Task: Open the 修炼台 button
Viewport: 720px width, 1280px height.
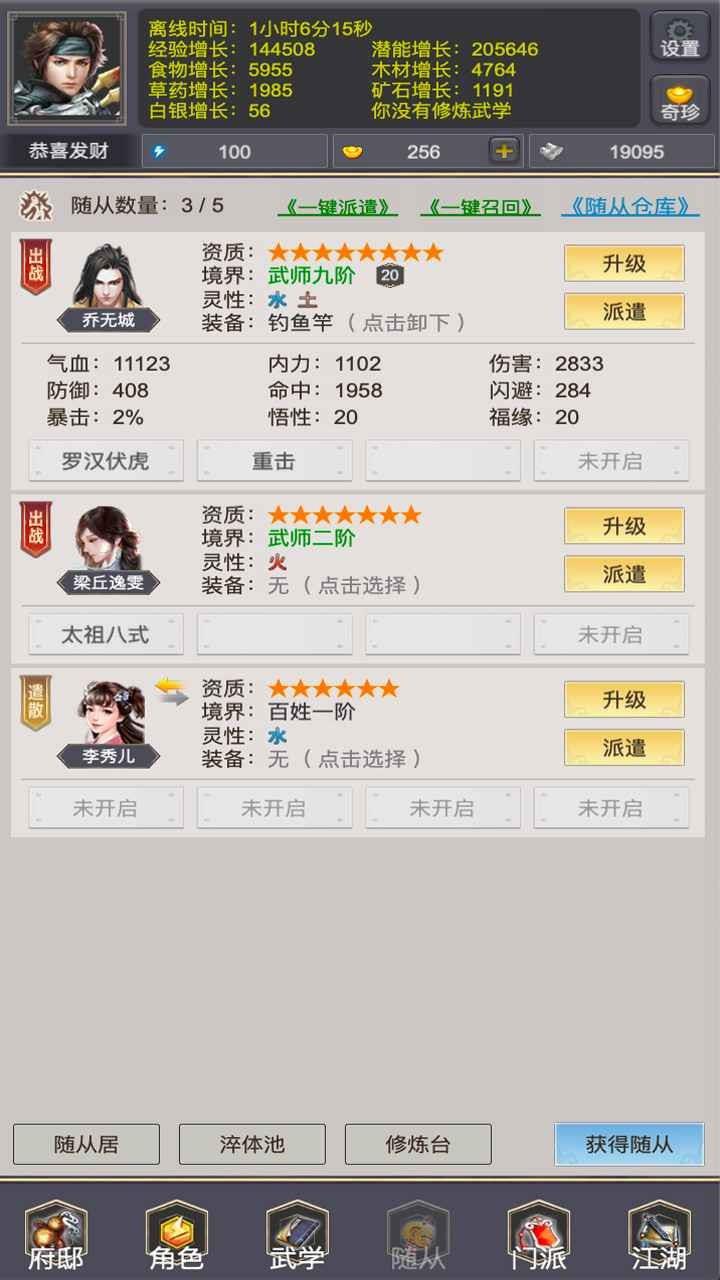Action: (418, 1144)
